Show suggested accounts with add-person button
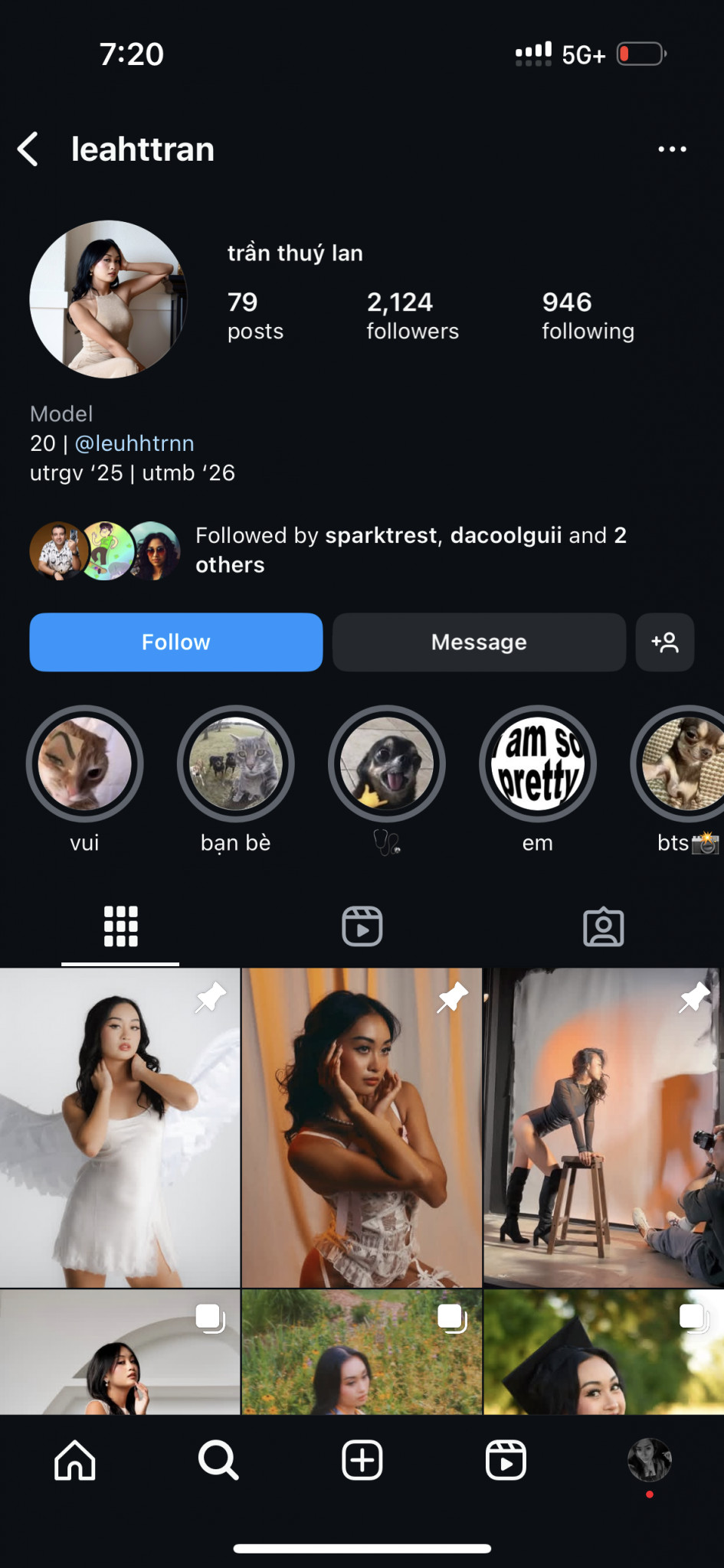 [x=664, y=642]
